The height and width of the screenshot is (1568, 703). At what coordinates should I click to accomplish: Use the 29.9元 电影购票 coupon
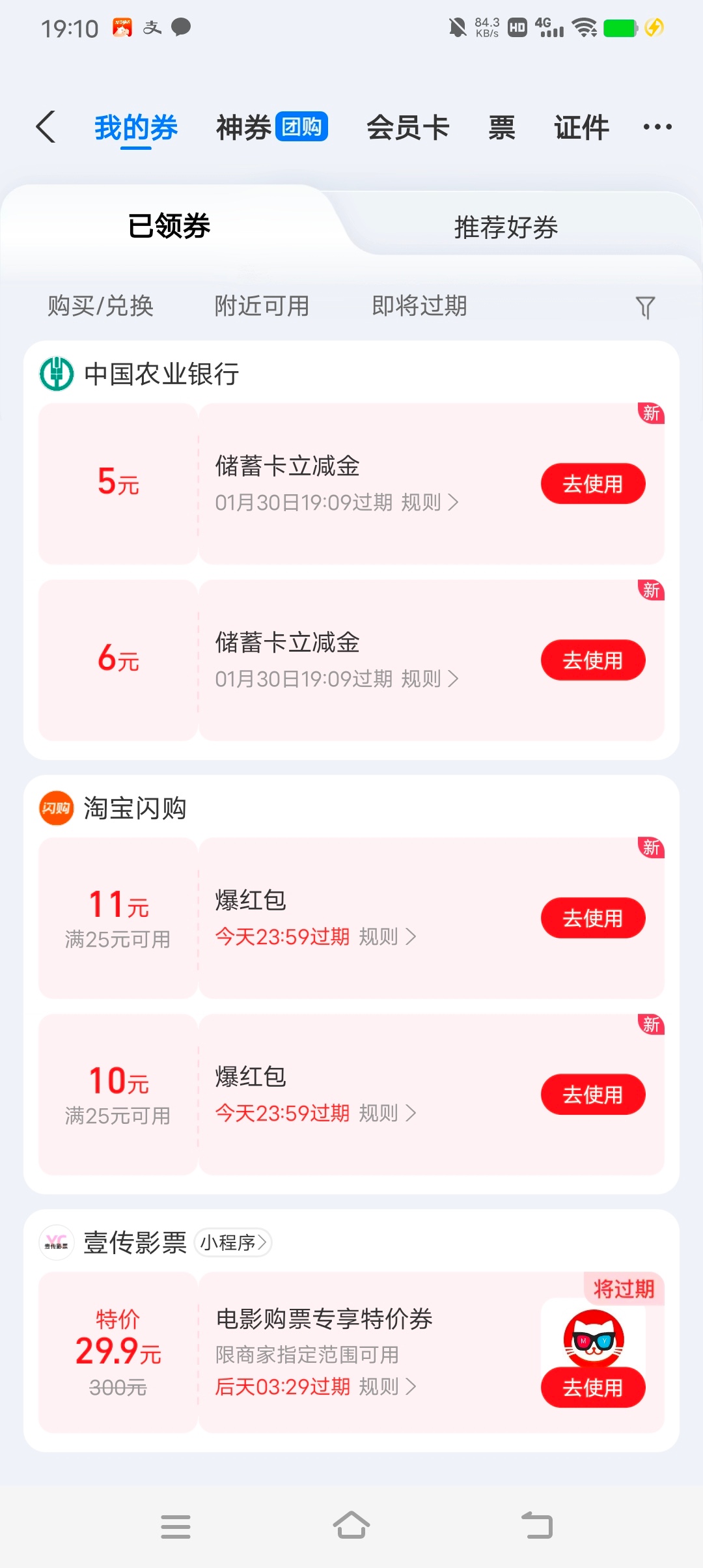click(x=592, y=1388)
